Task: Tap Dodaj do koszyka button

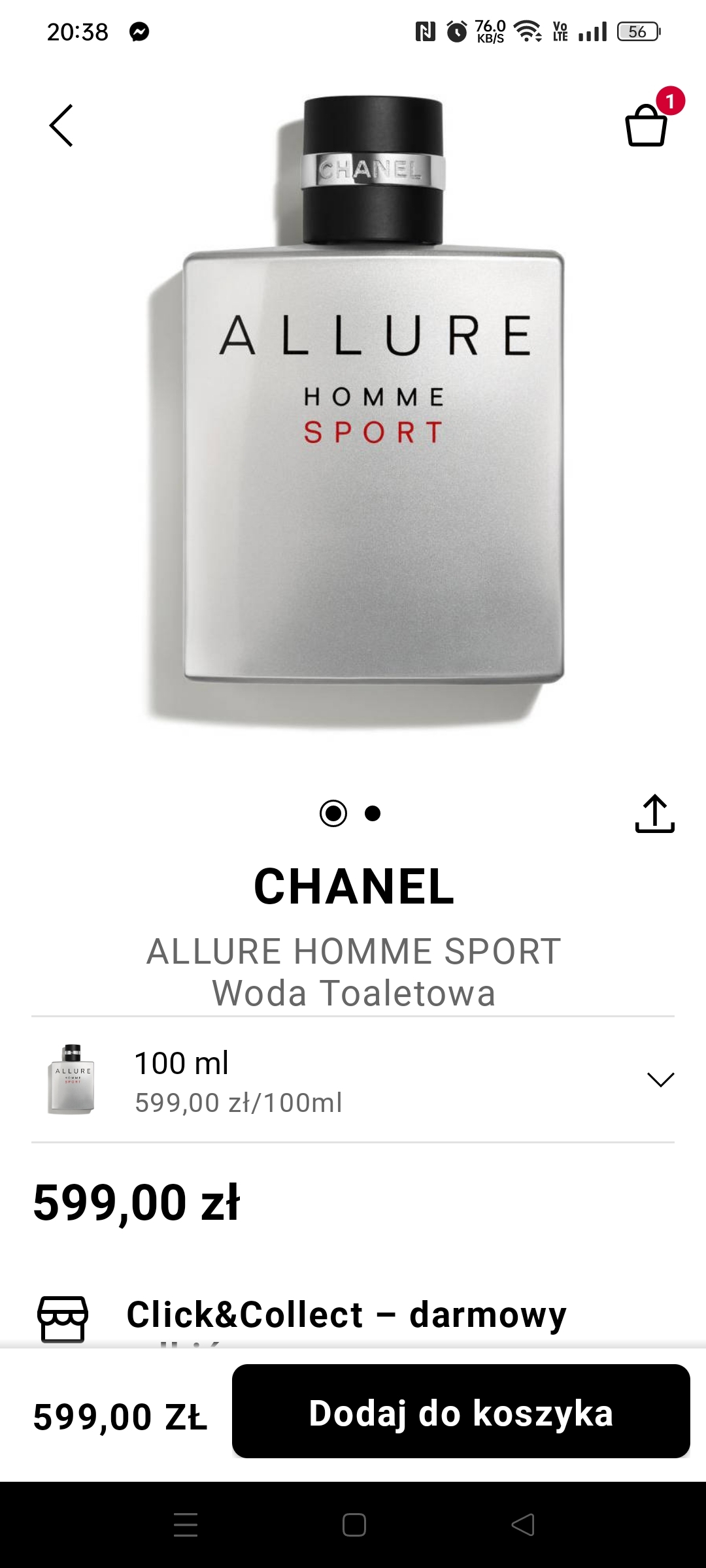Action: [461, 1413]
